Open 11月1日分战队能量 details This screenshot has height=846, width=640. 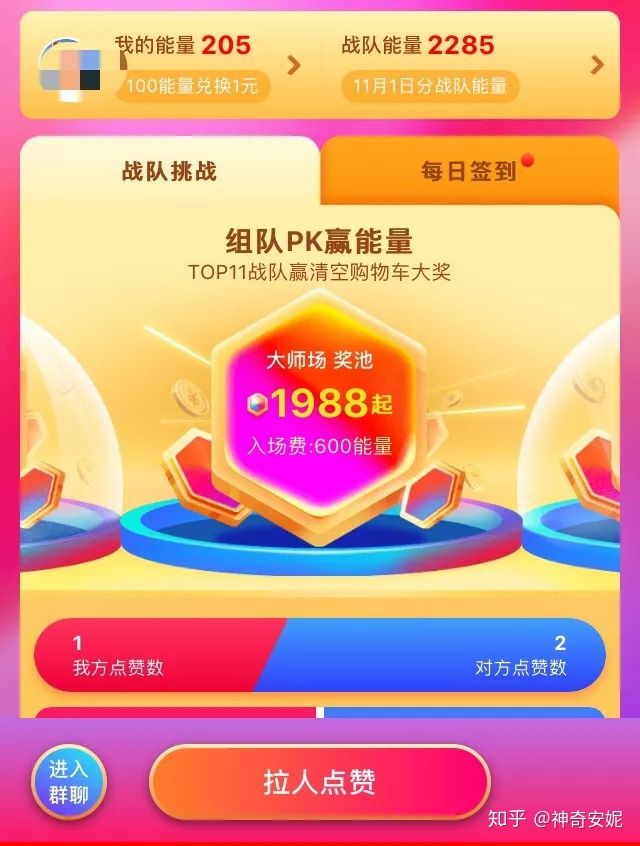click(x=430, y=86)
